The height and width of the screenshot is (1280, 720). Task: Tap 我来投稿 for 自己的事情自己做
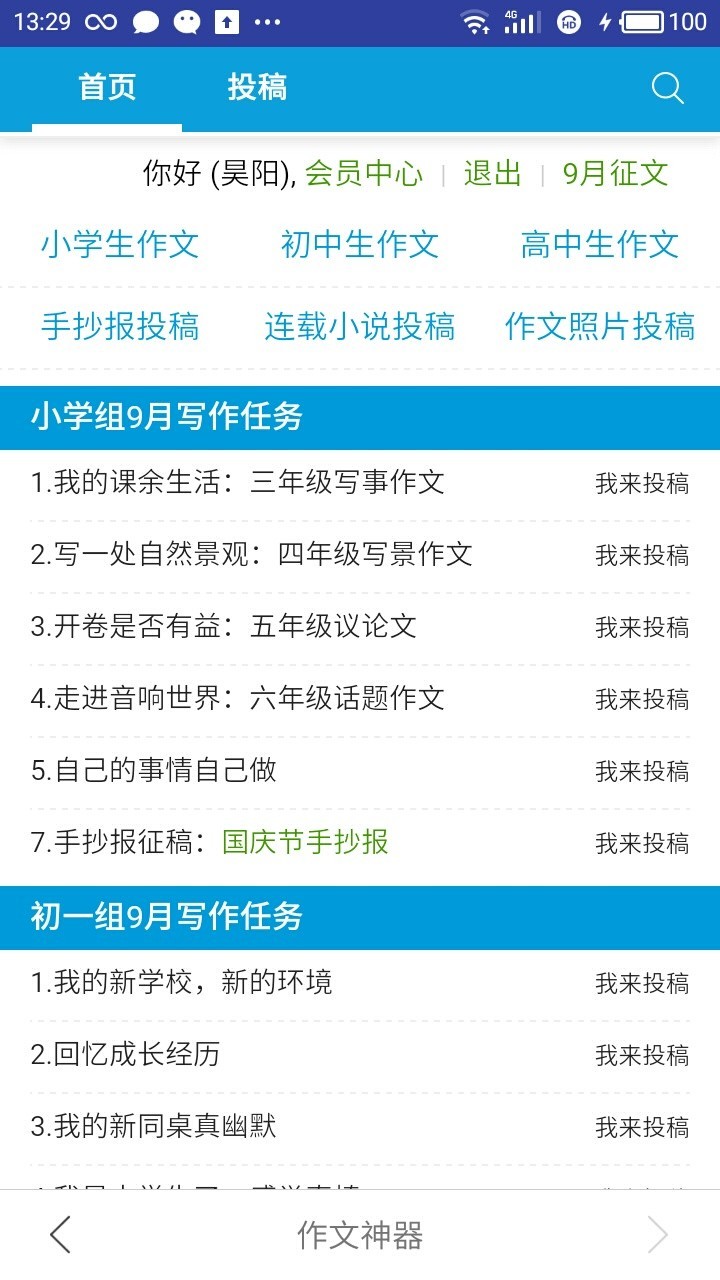click(642, 772)
